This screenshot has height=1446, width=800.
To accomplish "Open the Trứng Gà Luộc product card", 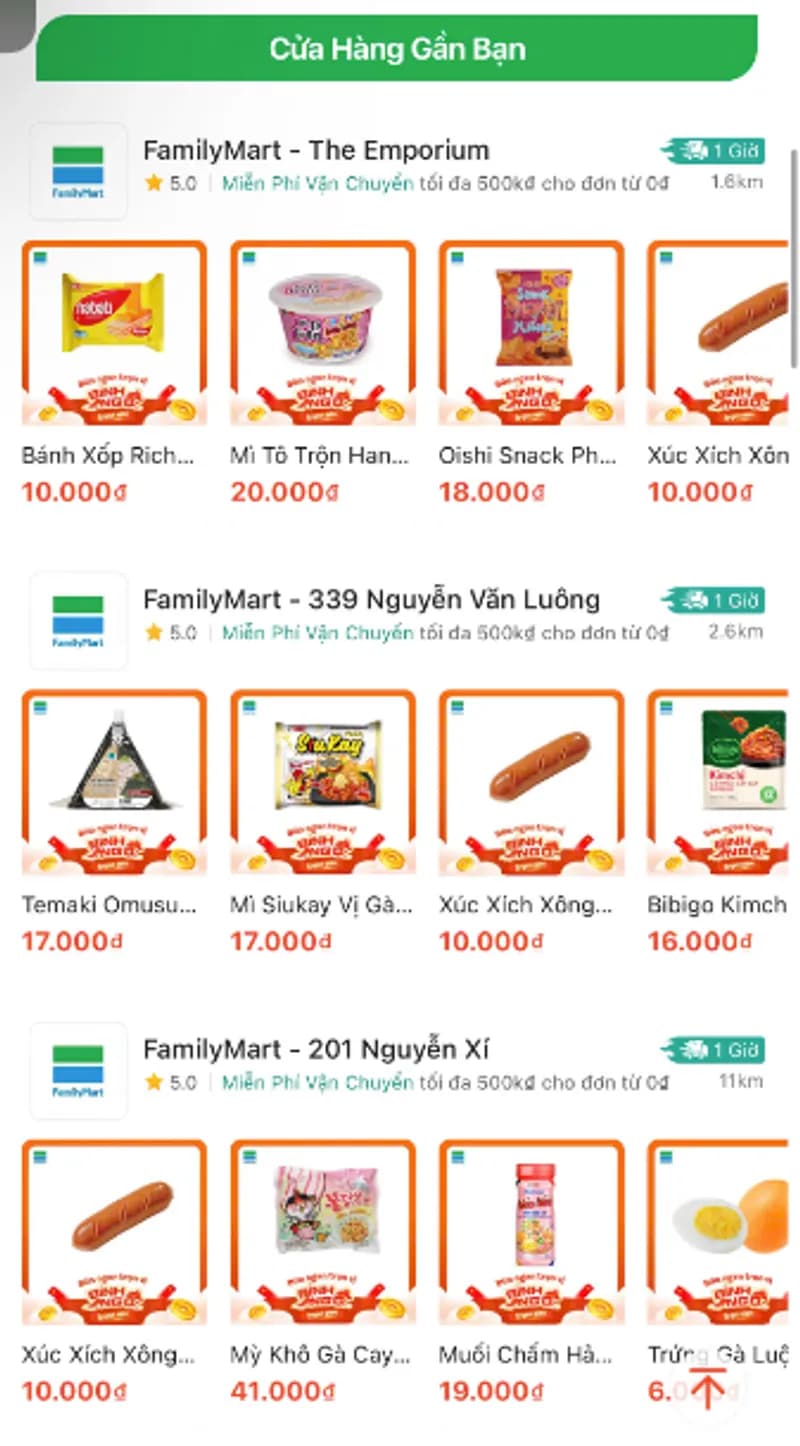I will [x=723, y=1240].
